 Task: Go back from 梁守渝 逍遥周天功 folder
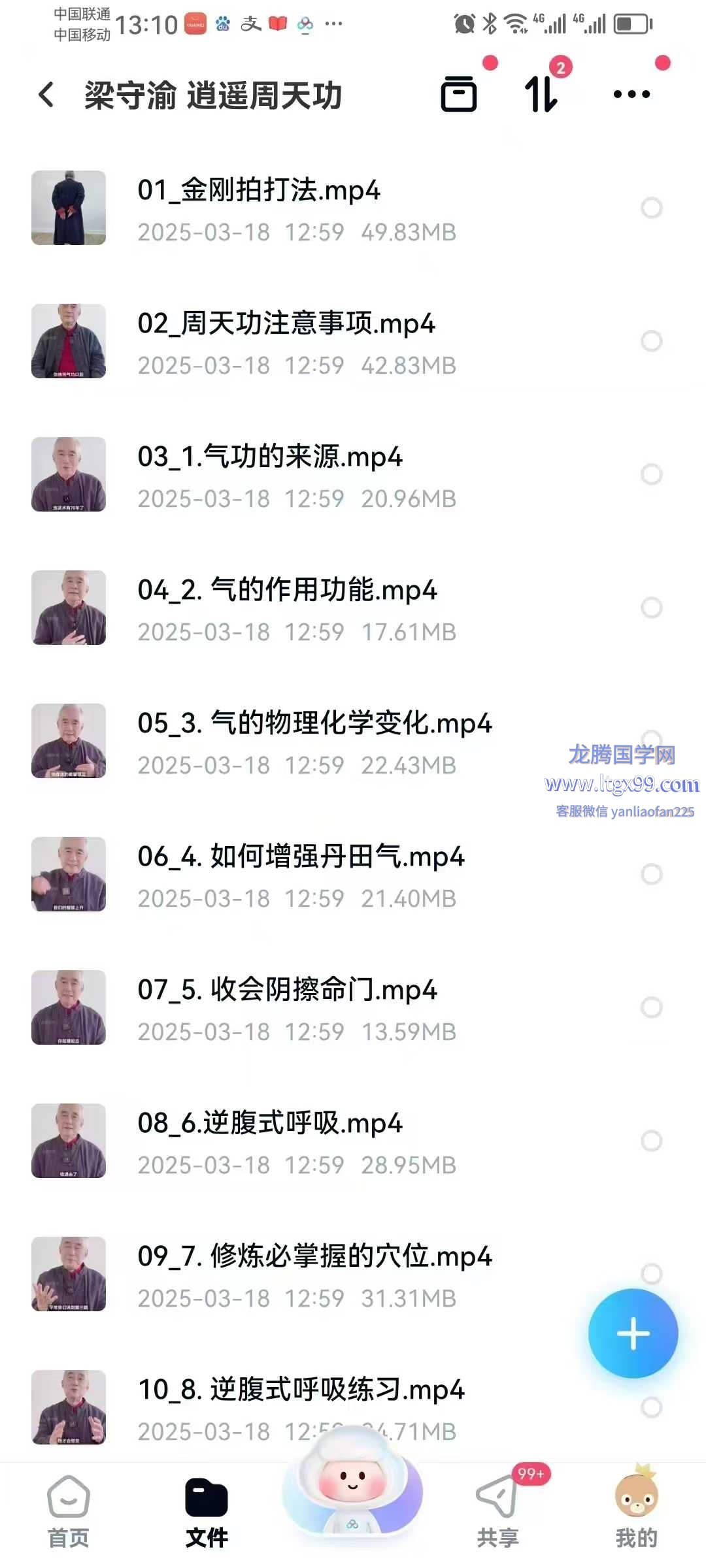(x=46, y=95)
